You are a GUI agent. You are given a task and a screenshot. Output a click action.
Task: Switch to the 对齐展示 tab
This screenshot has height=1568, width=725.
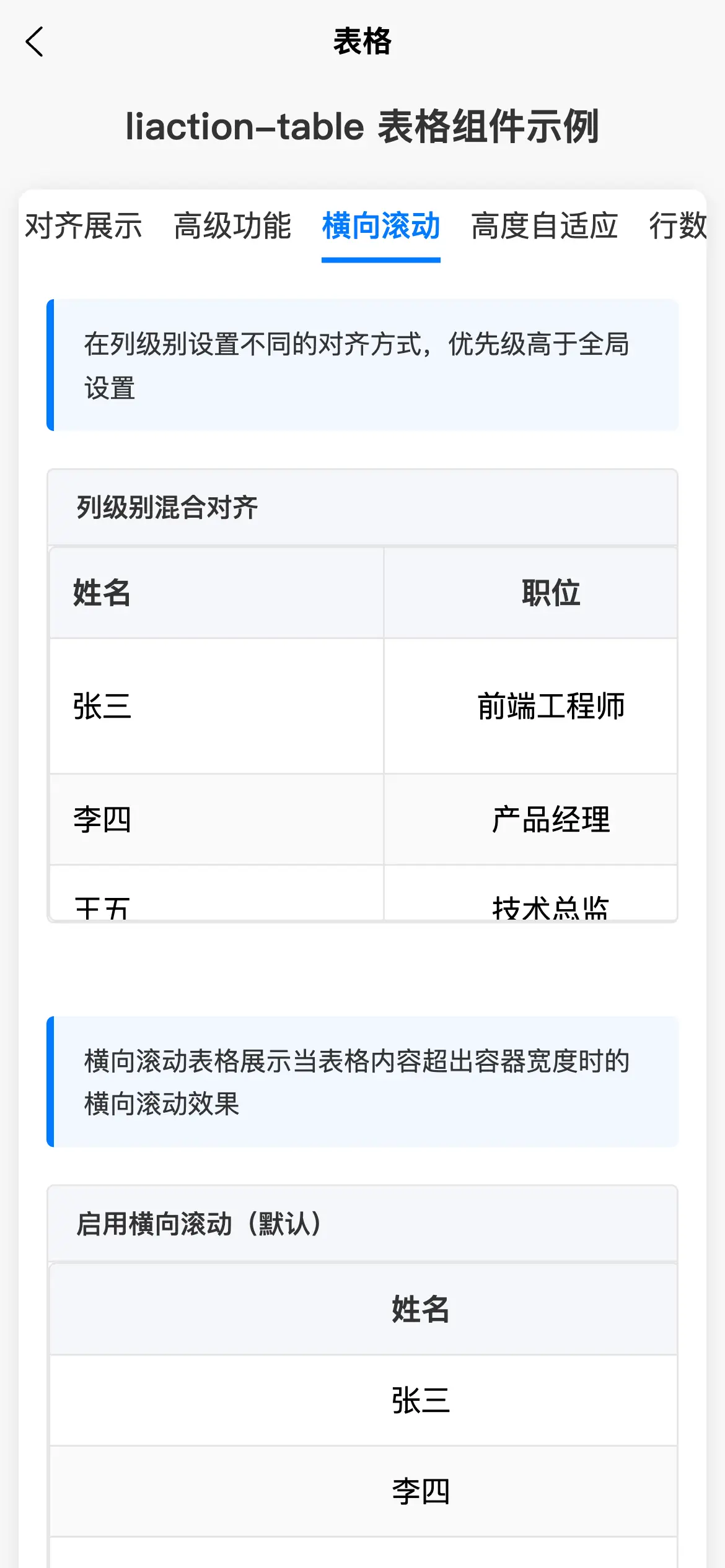(x=84, y=226)
